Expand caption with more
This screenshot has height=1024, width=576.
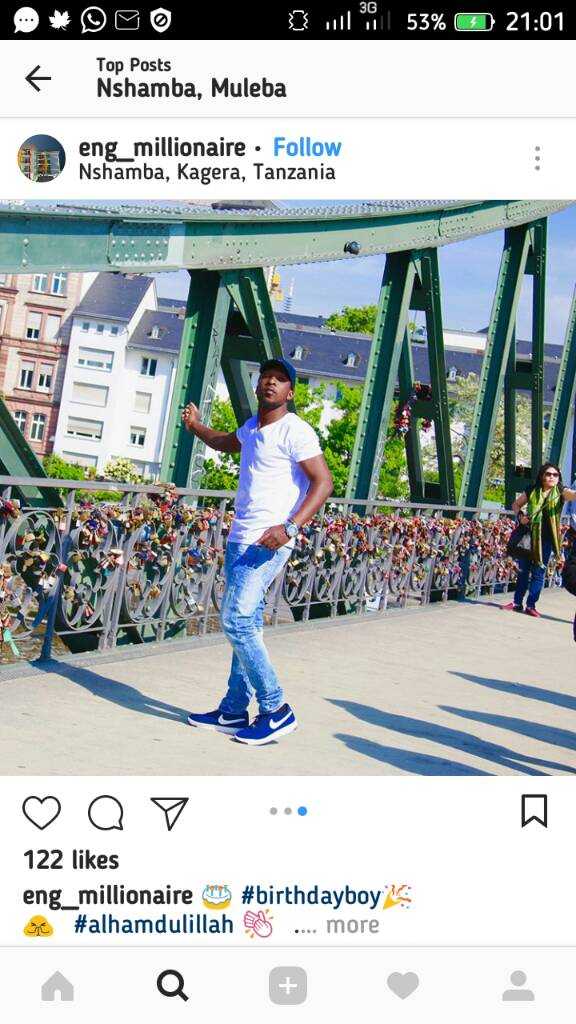353,925
